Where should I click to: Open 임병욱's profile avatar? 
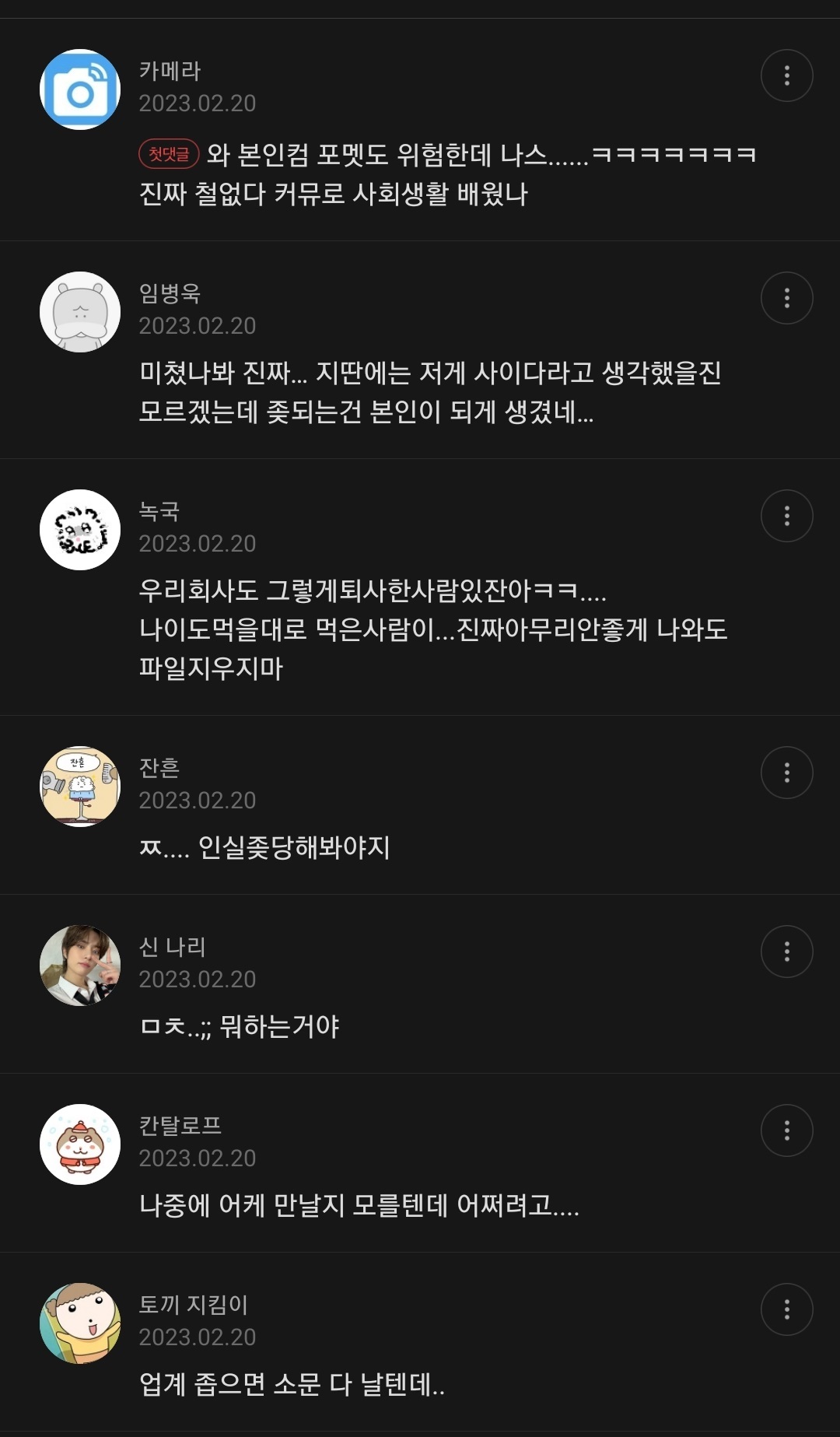[x=80, y=312]
